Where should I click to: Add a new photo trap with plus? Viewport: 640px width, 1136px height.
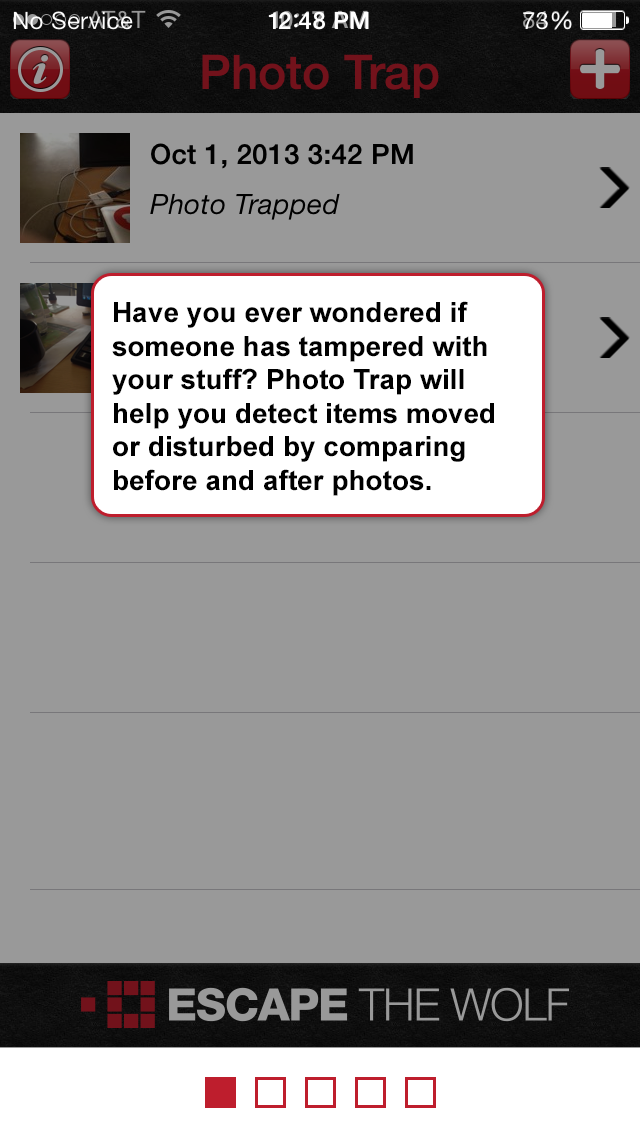pos(599,70)
